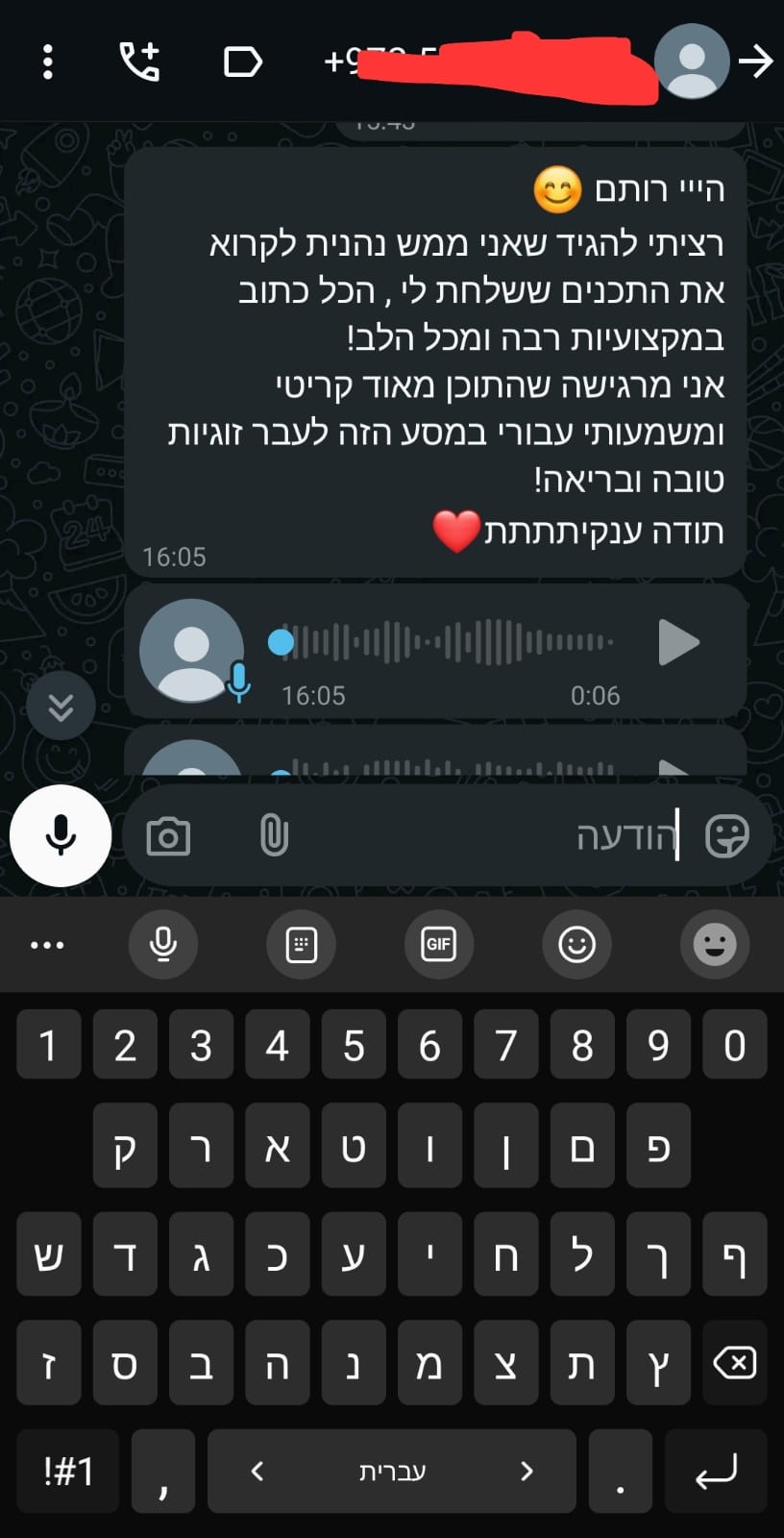Viewport: 784px width, 1538px height.
Task: Open the sticker and emoji picker
Action: click(726, 836)
